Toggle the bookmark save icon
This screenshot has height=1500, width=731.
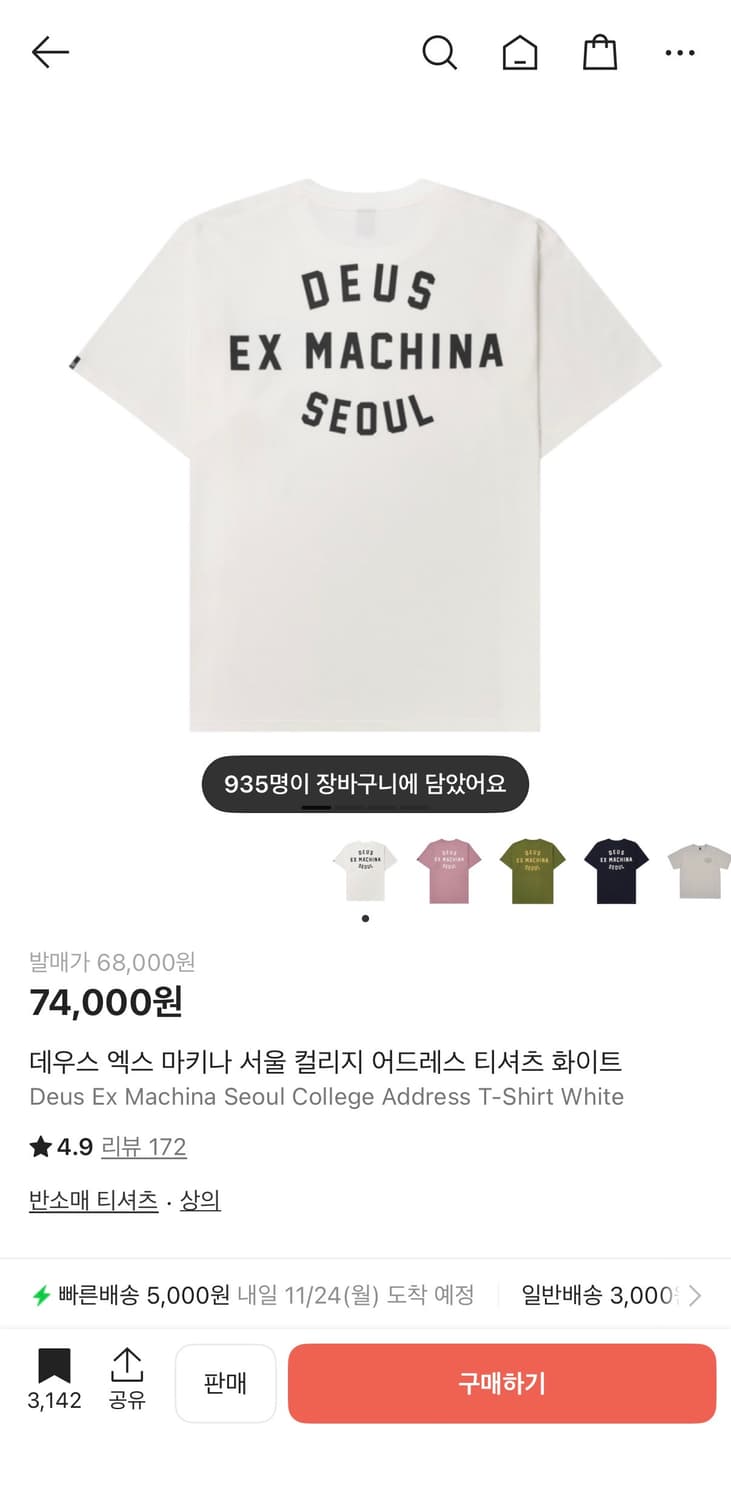[x=55, y=1367]
